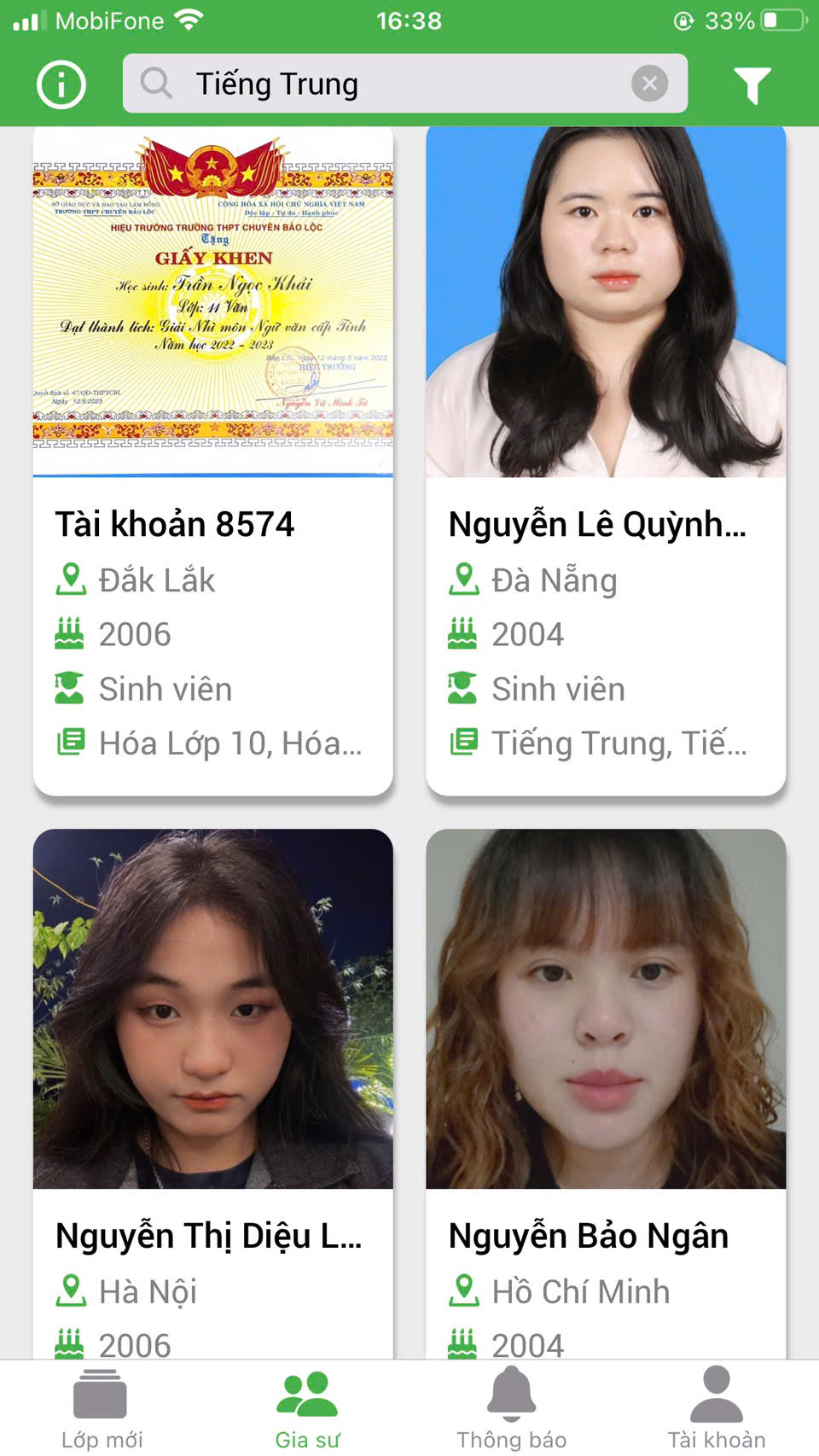Image resolution: width=819 pixels, height=1456 pixels.
Task: Open the filter options
Action: [x=752, y=84]
